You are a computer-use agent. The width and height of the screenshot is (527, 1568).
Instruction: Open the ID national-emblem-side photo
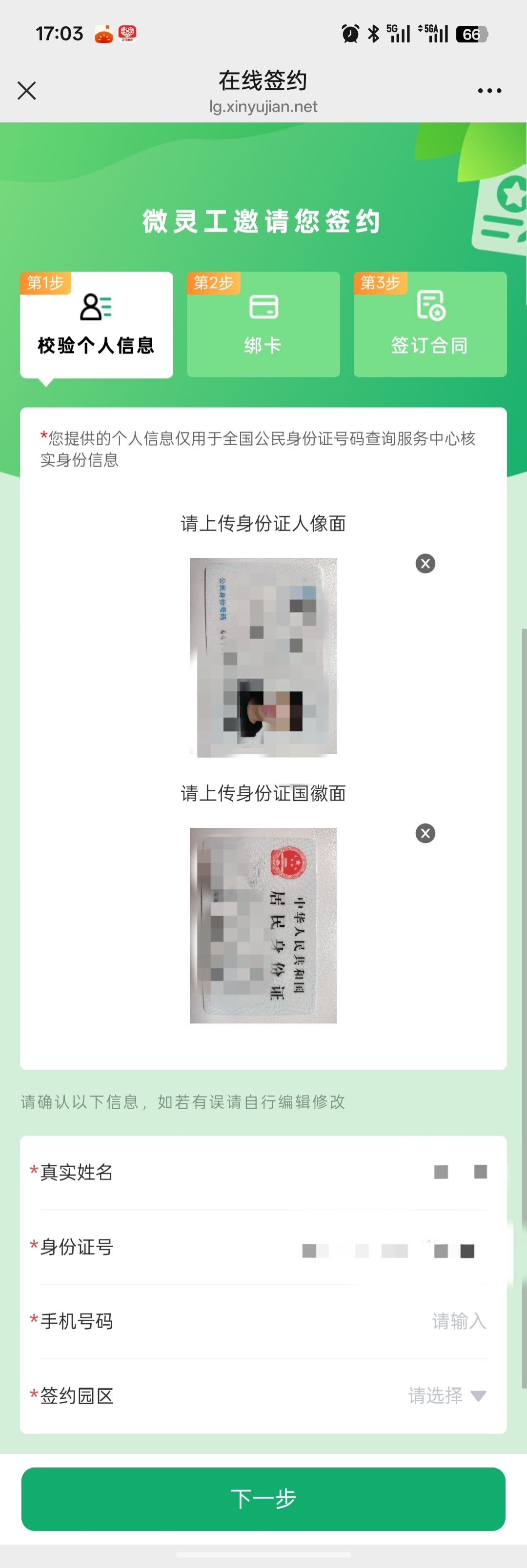tap(263, 925)
